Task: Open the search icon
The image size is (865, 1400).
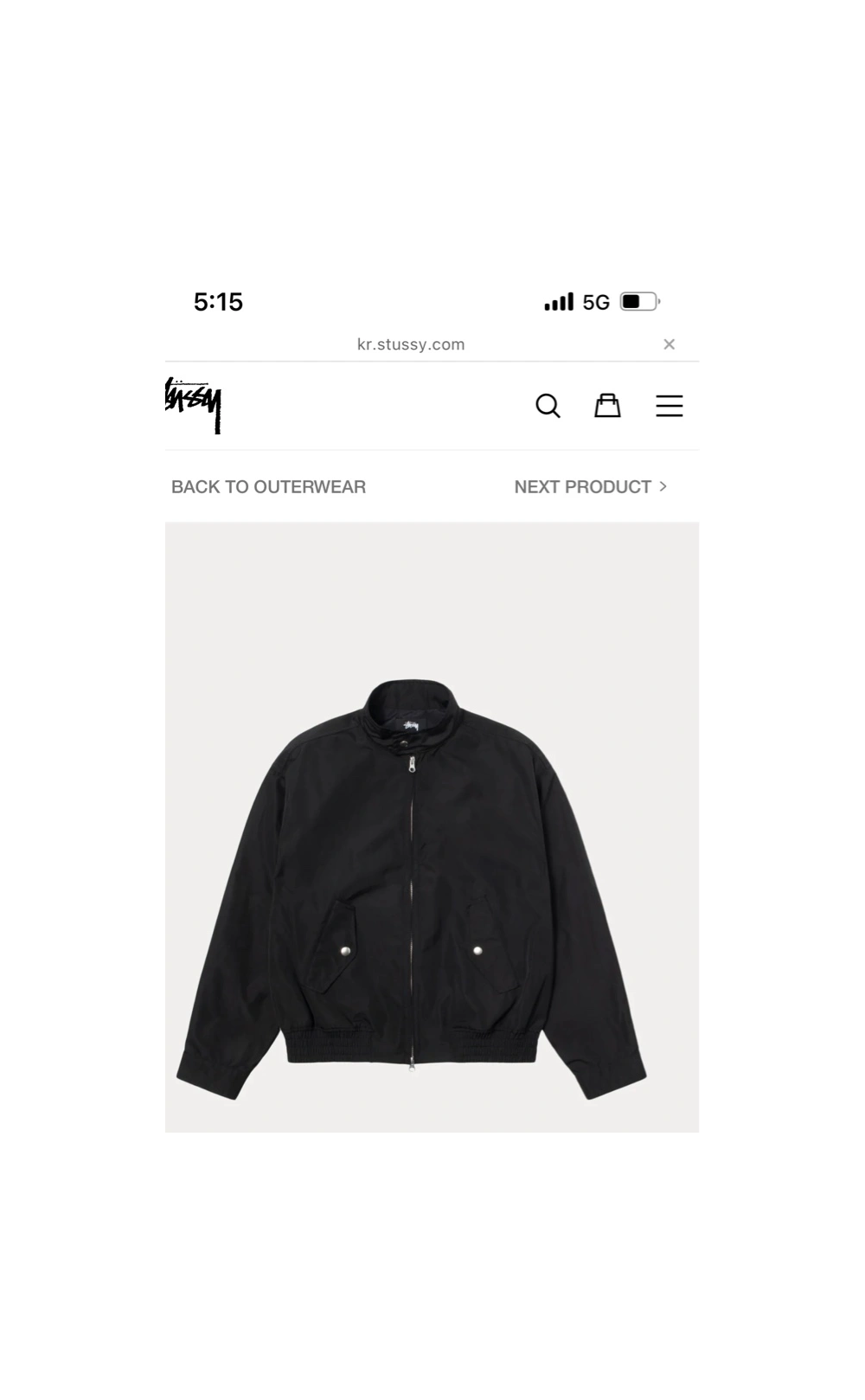Action: coord(548,406)
